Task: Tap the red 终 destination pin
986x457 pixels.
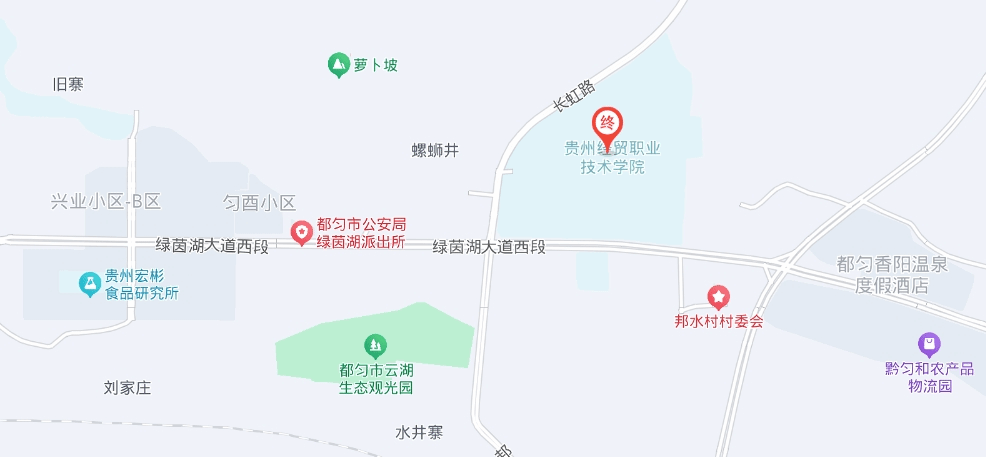Action: pos(608,123)
